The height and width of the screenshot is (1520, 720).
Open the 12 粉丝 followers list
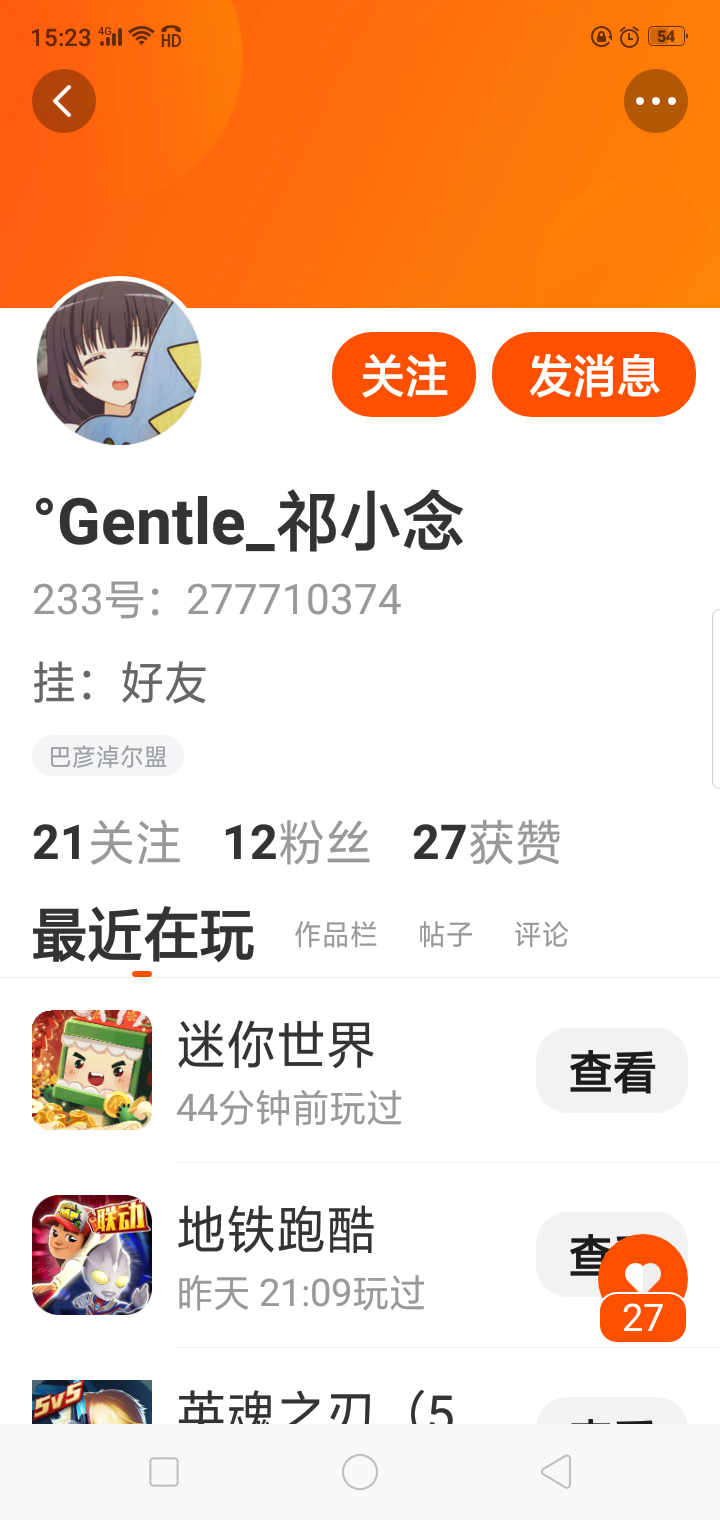tap(296, 843)
